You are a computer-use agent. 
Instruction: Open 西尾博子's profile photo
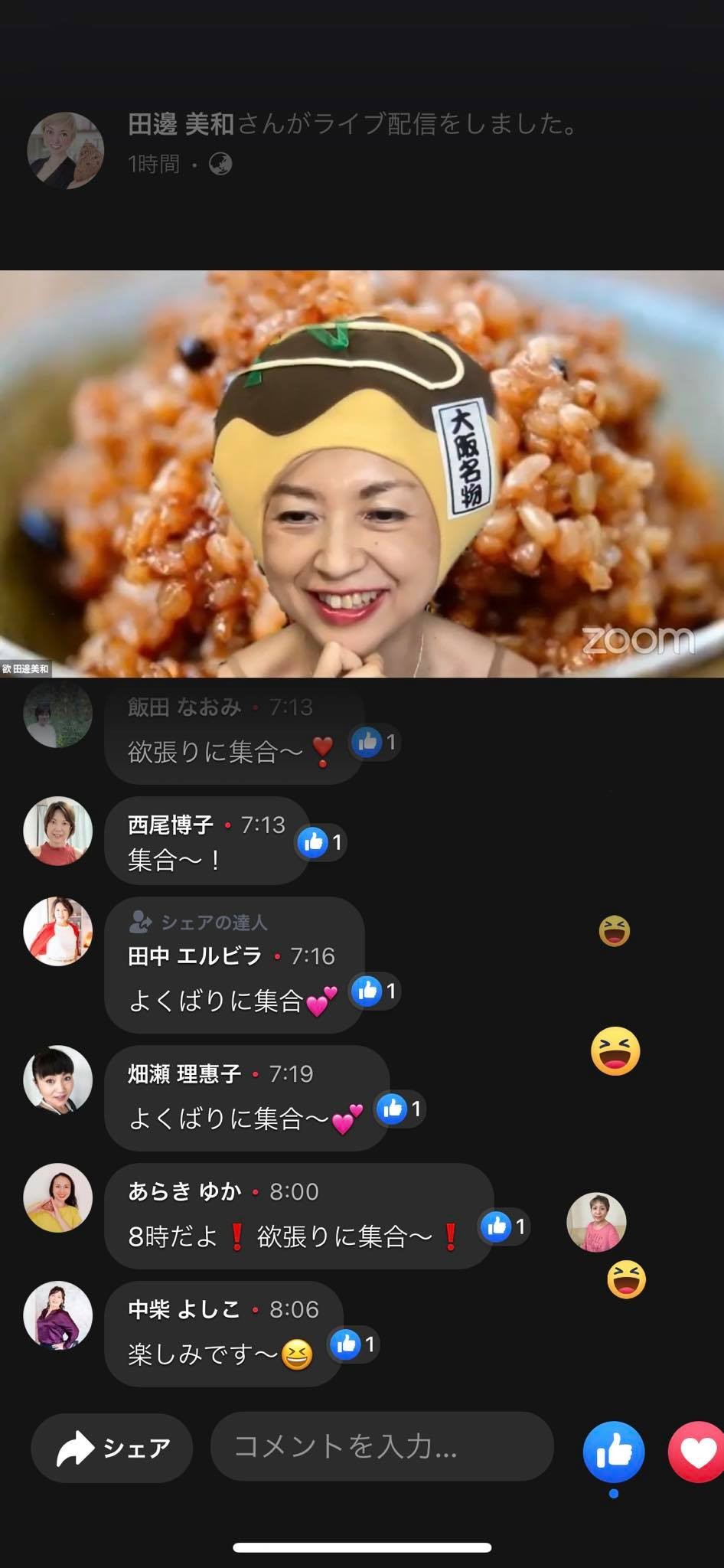(58, 831)
